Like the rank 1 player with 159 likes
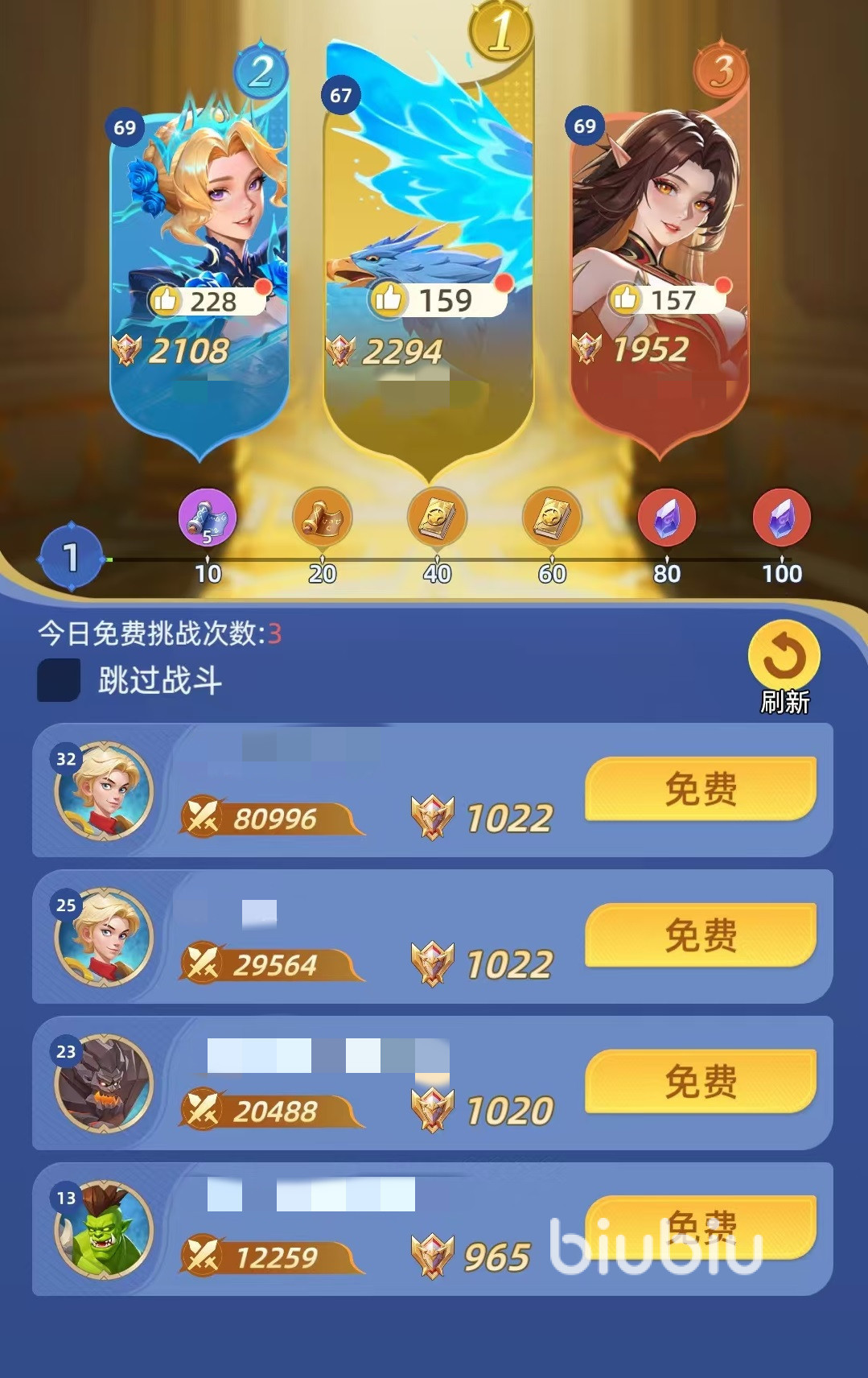The image size is (868, 1378). [388, 299]
